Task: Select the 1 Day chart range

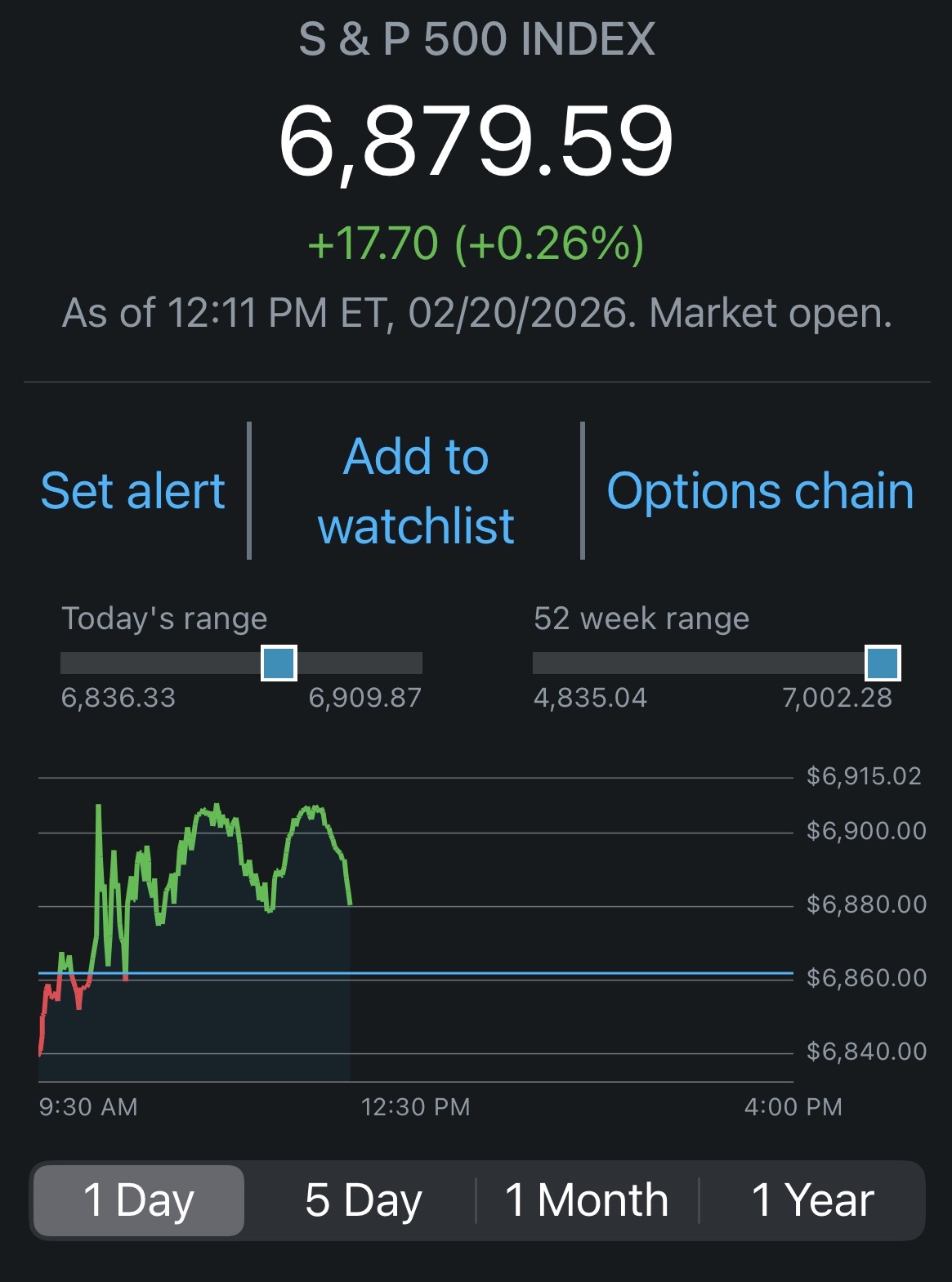Action: [x=138, y=1200]
